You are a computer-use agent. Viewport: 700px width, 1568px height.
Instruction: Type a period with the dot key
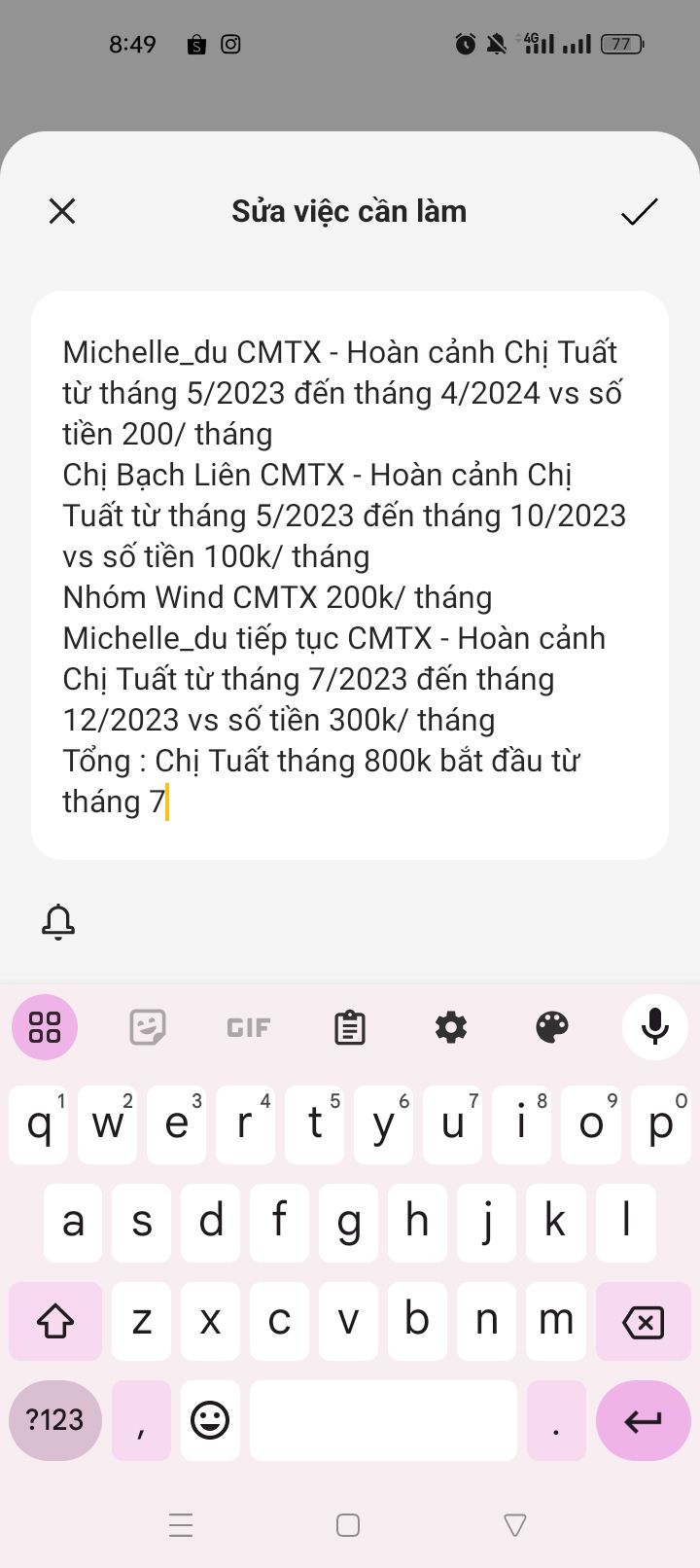pos(556,1420)
